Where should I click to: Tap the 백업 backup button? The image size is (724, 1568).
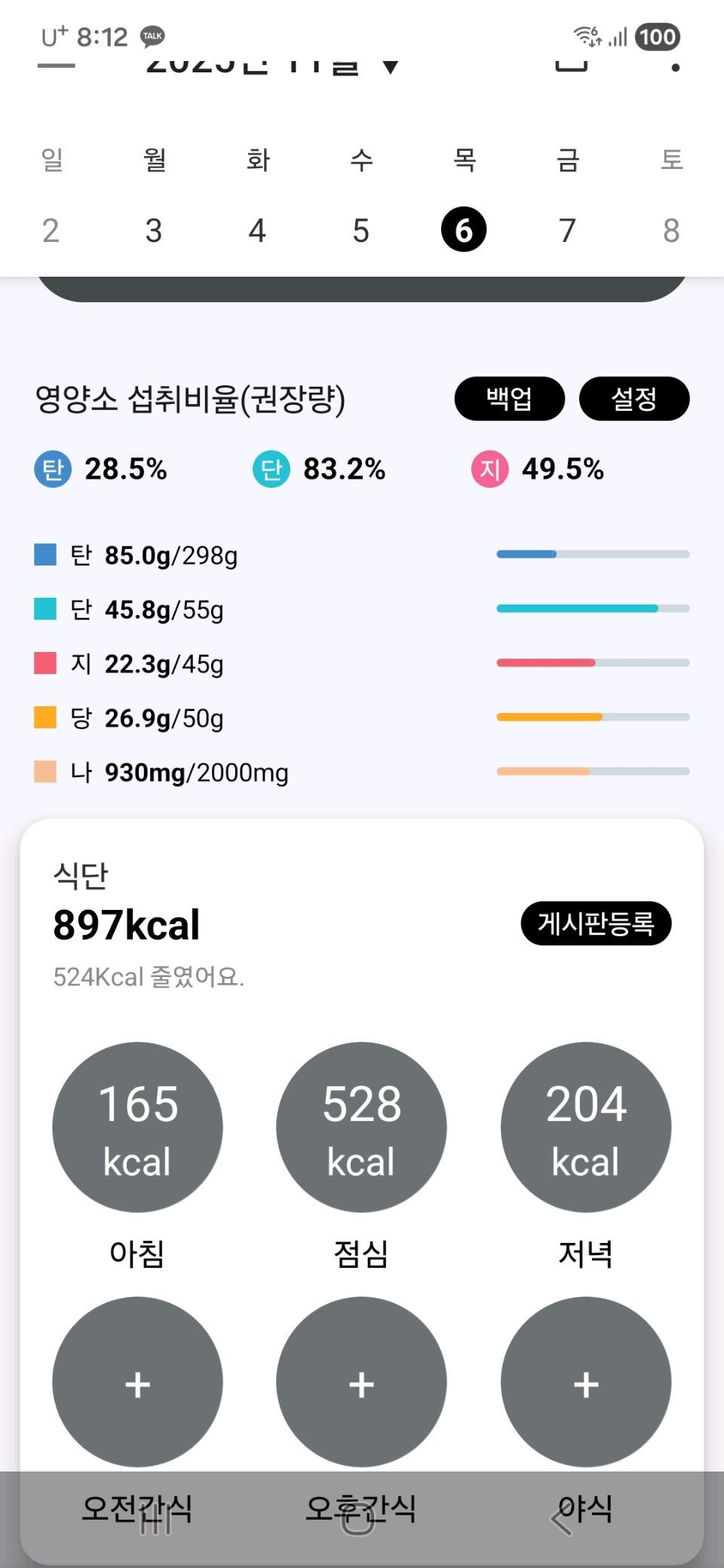coord(509,398)
